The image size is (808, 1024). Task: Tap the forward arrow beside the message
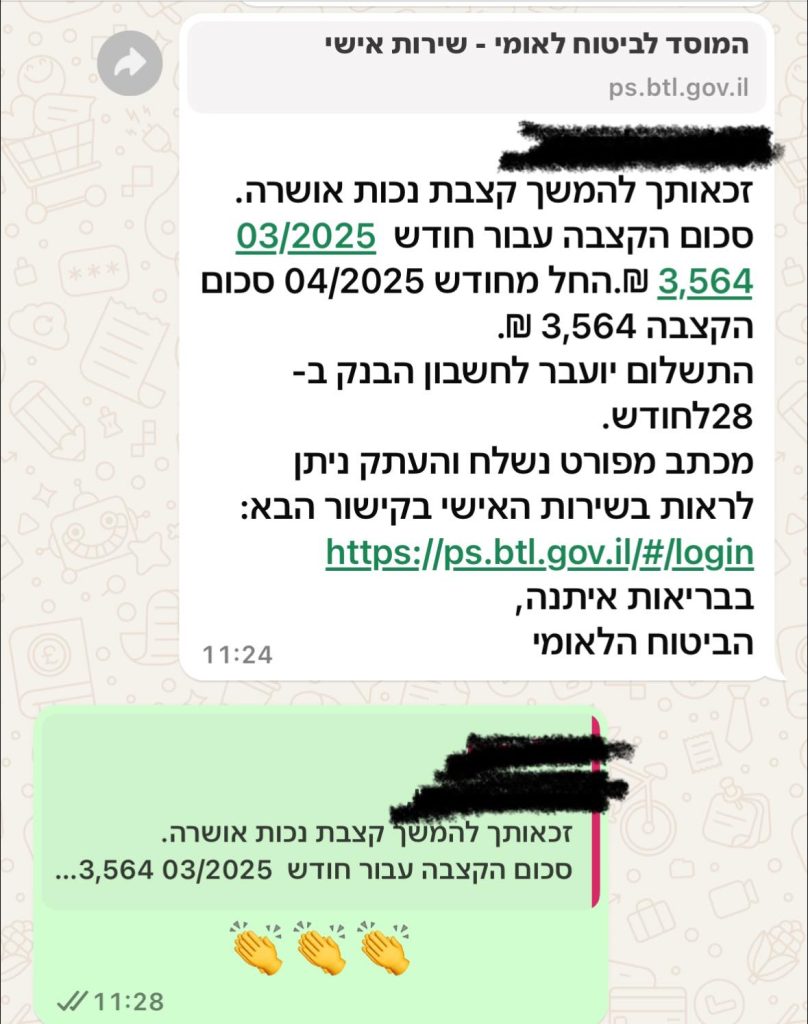click(x=131, y=62)
